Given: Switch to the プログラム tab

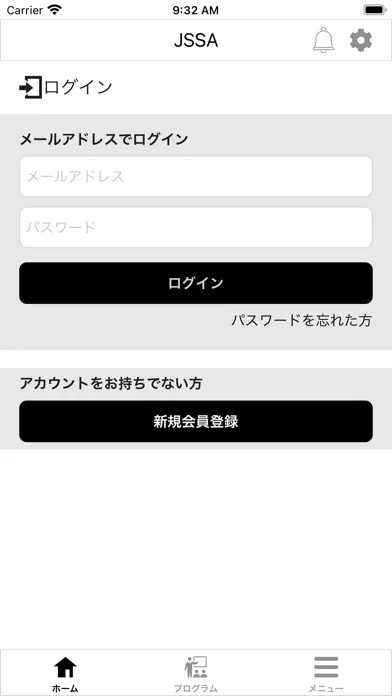Looking at the screenshot, I should tap(196, 674).
